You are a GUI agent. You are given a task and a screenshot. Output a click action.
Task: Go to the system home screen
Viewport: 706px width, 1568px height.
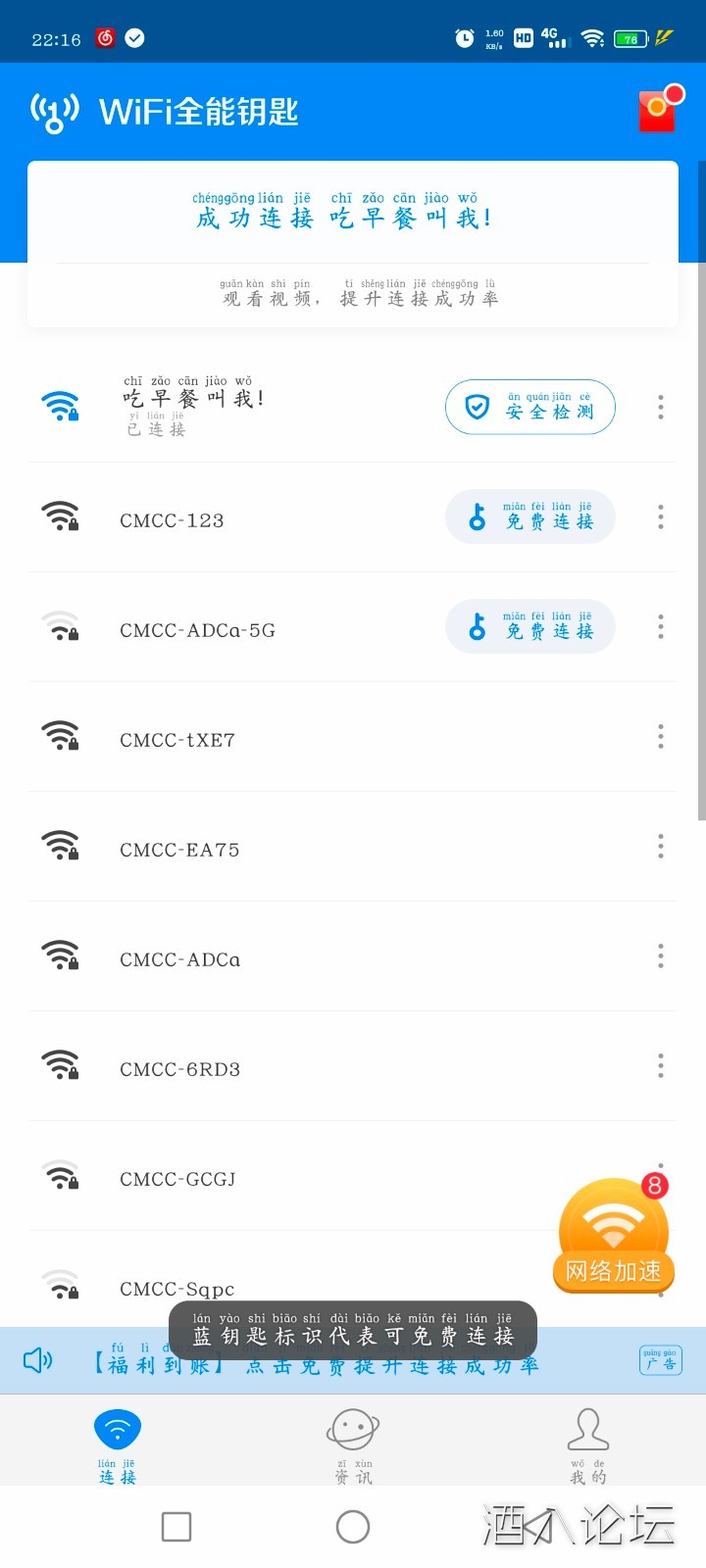coord(353,1526)
